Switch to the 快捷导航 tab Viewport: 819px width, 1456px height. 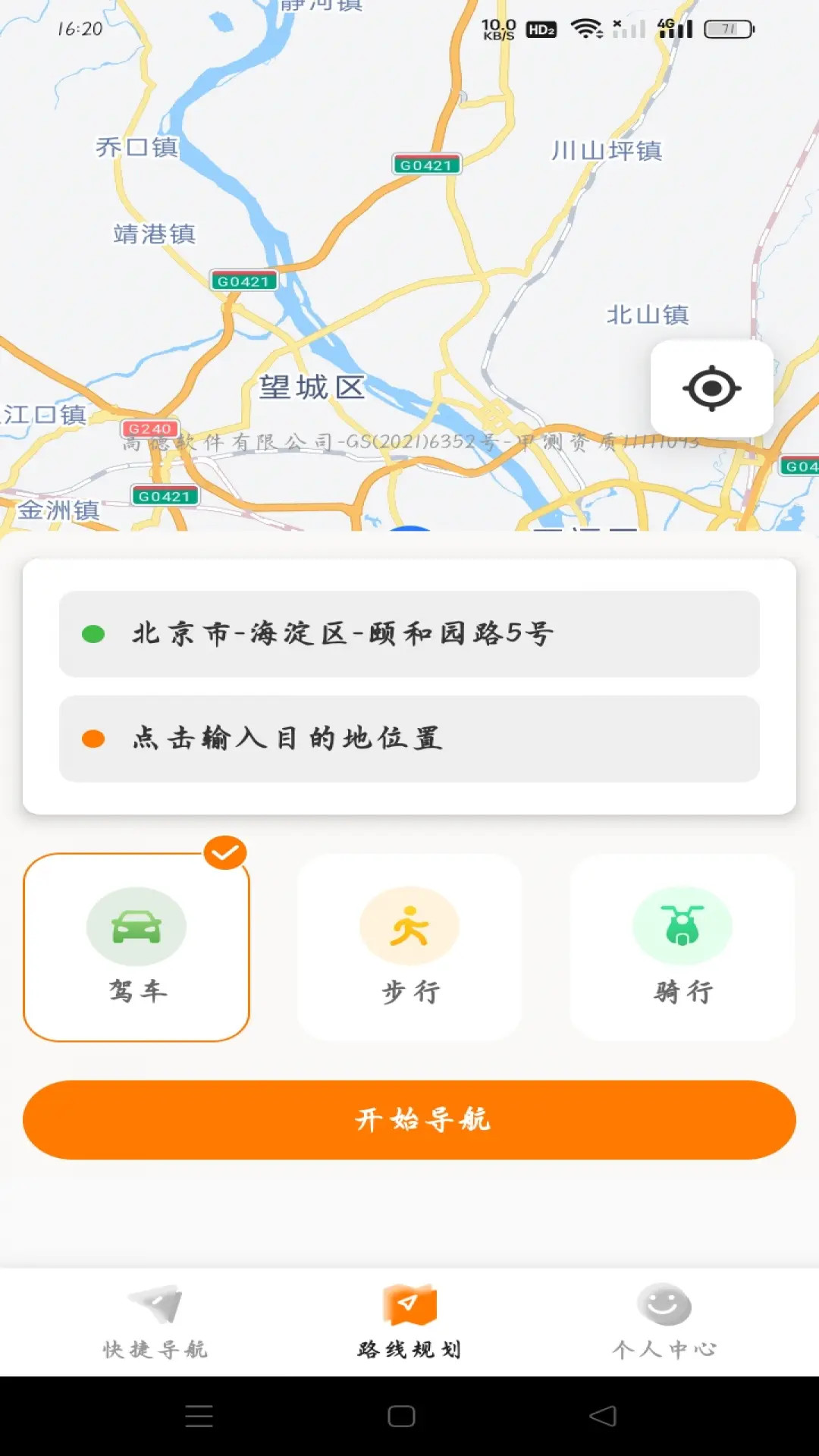(155, 1321)
